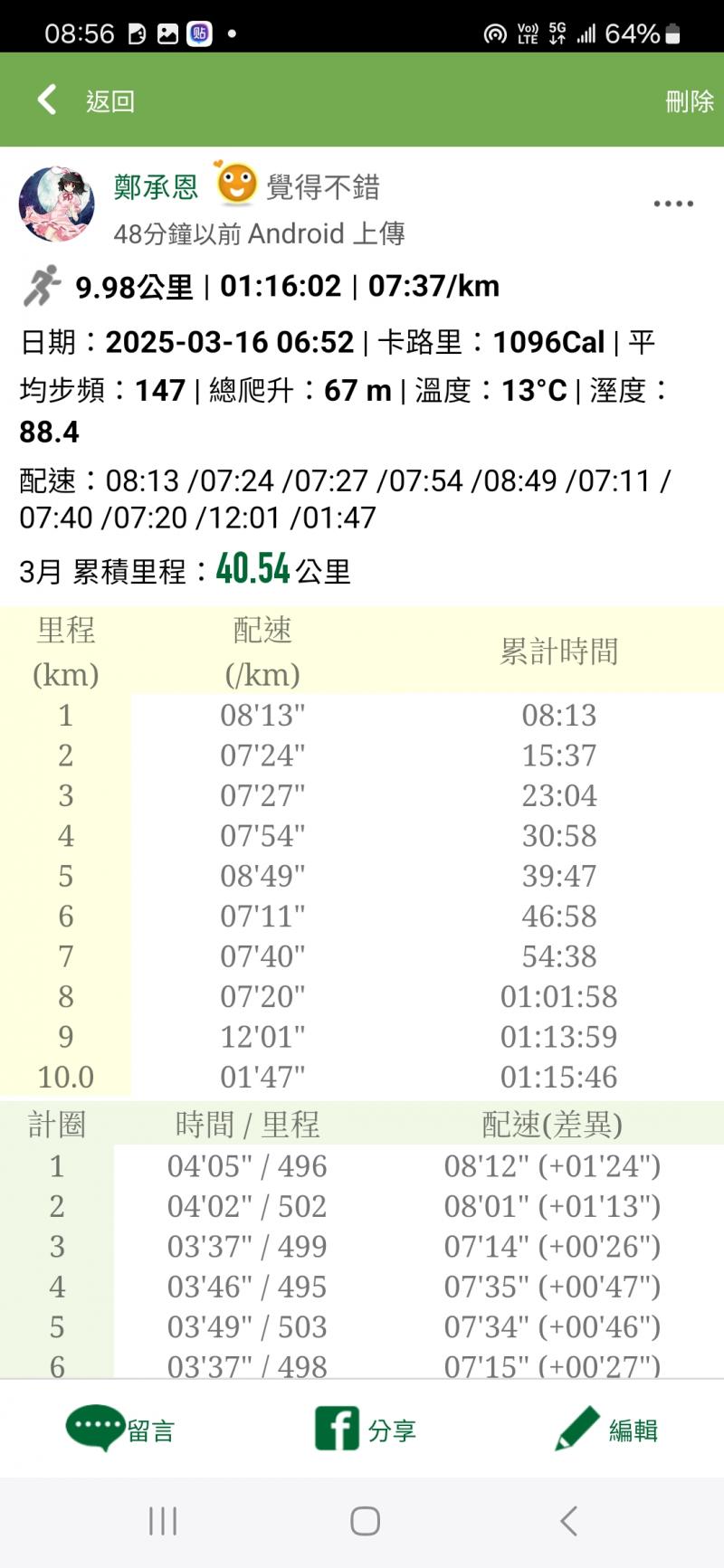Share this run to Facebook via 分享
Screen dimensions: 724x1568
(x=365, y=1429)
